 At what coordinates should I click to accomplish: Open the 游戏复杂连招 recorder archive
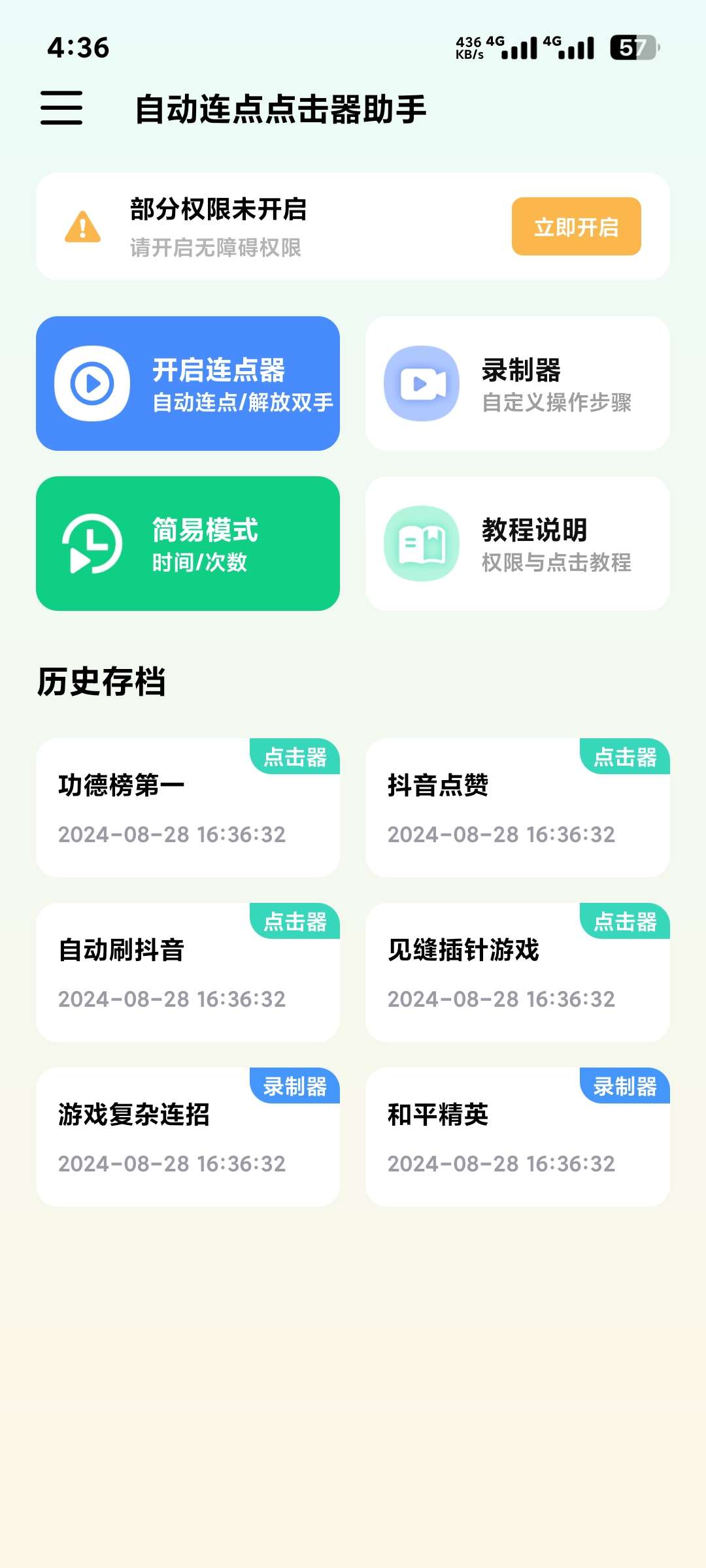click(190, 1137)
